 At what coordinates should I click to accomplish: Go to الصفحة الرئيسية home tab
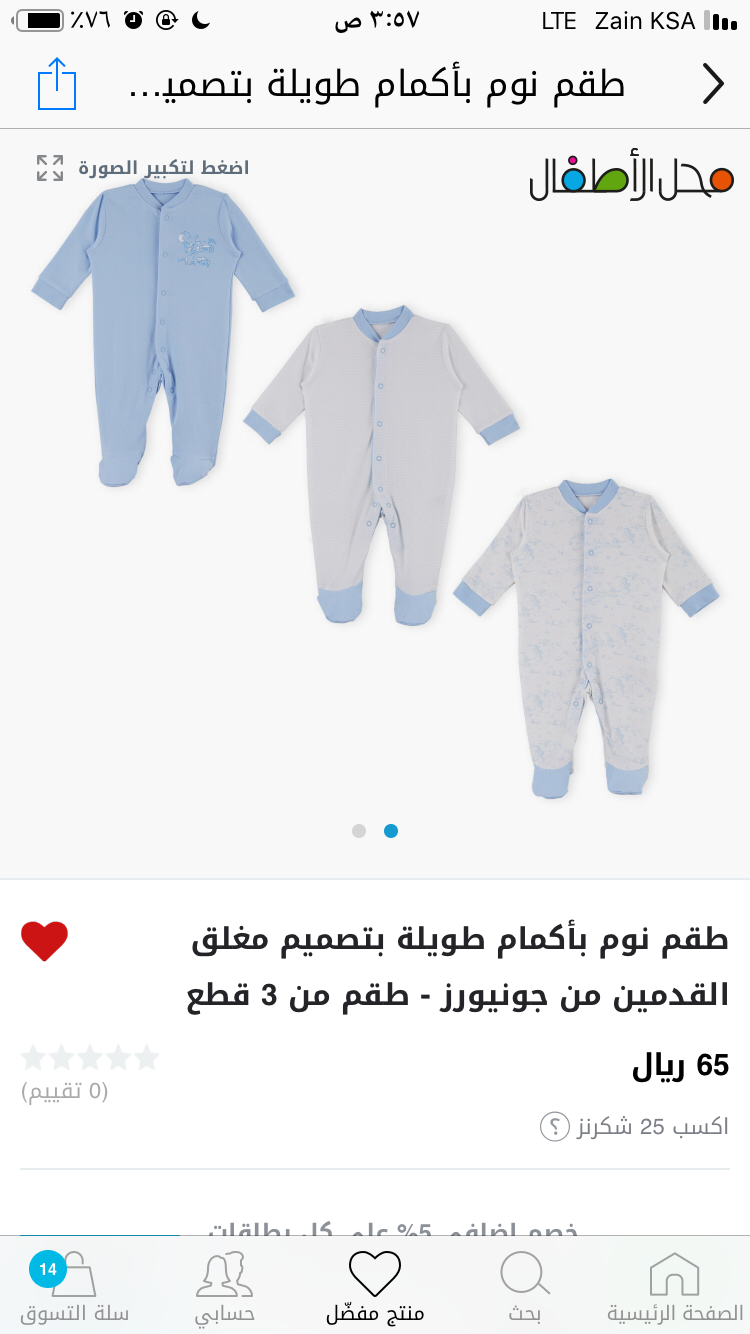click(675, 1287)
